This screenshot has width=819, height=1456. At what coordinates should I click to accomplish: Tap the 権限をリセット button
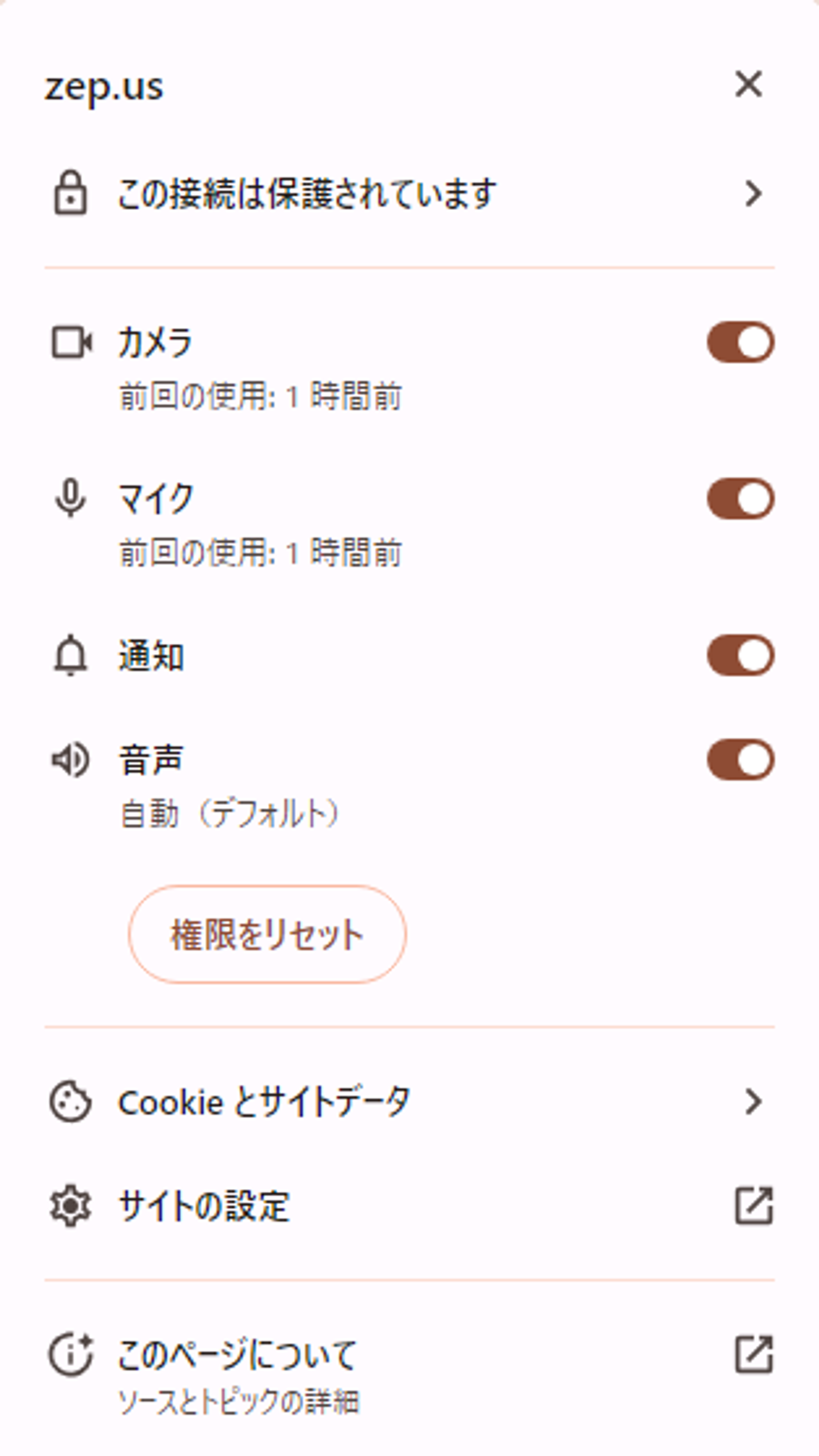tap(267, 934)
